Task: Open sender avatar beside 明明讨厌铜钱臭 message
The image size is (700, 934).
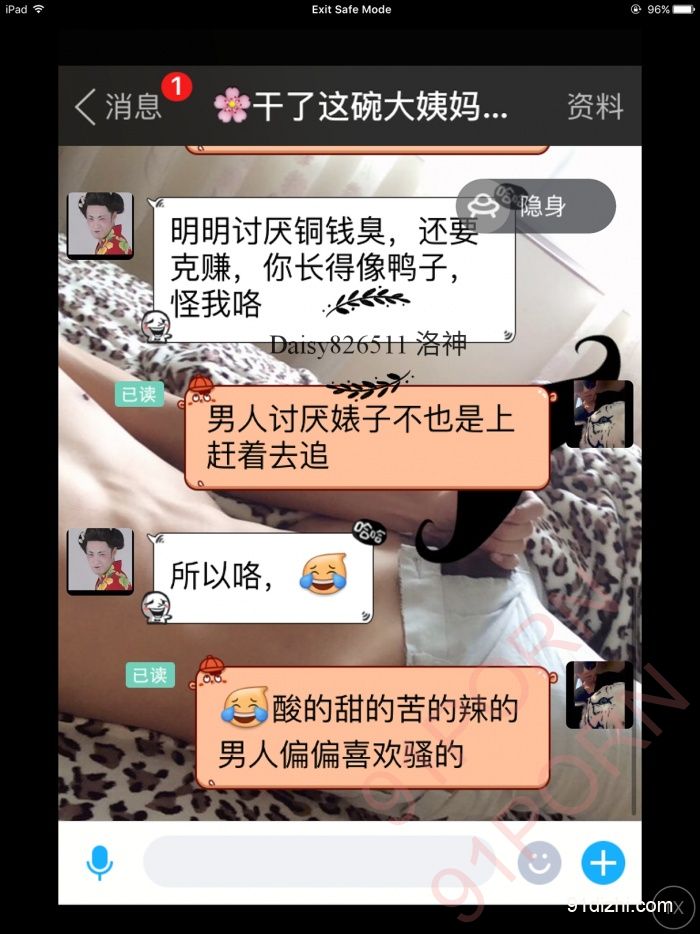Action: [x=100, y=225]
